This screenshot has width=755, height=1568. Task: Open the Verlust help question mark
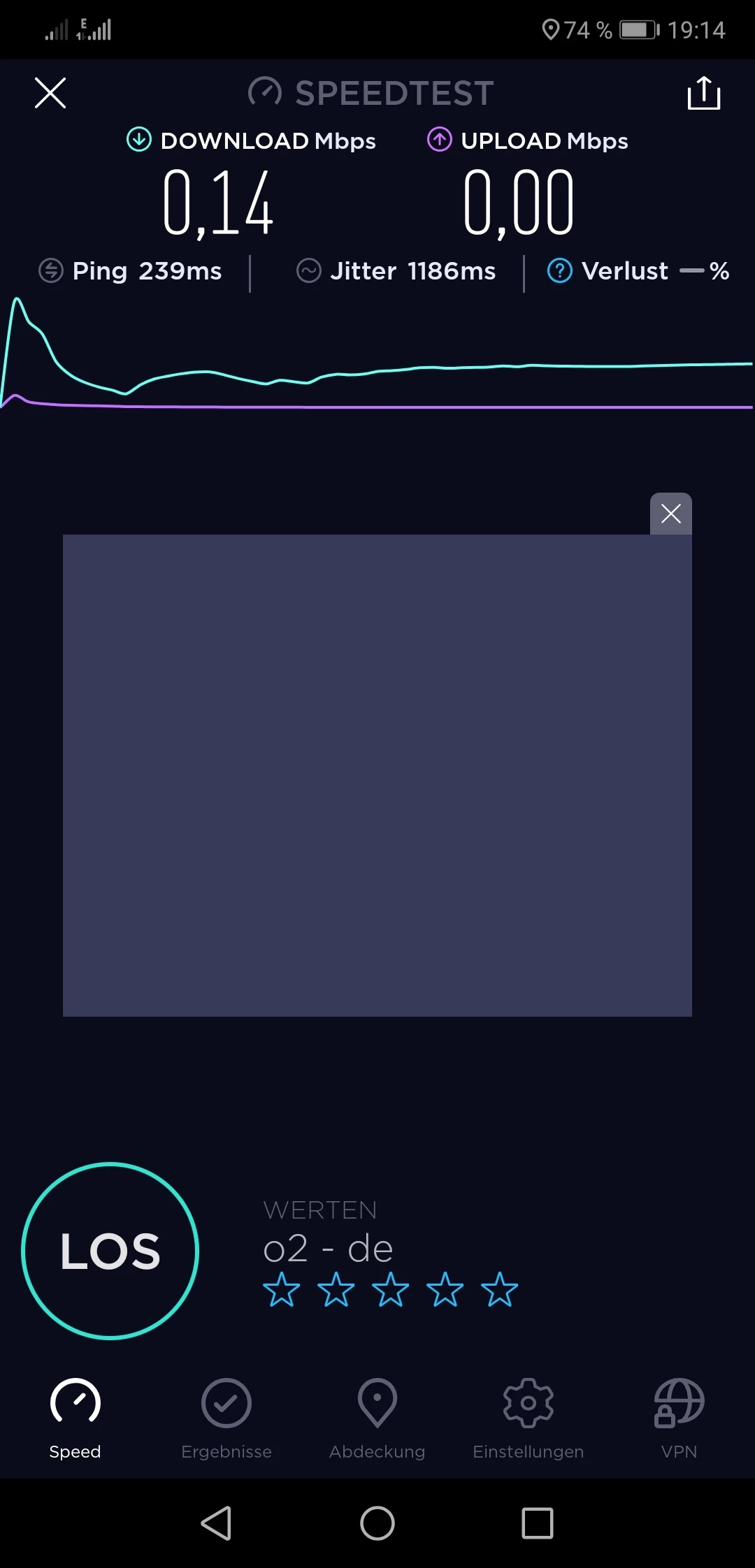pos(559,270)
